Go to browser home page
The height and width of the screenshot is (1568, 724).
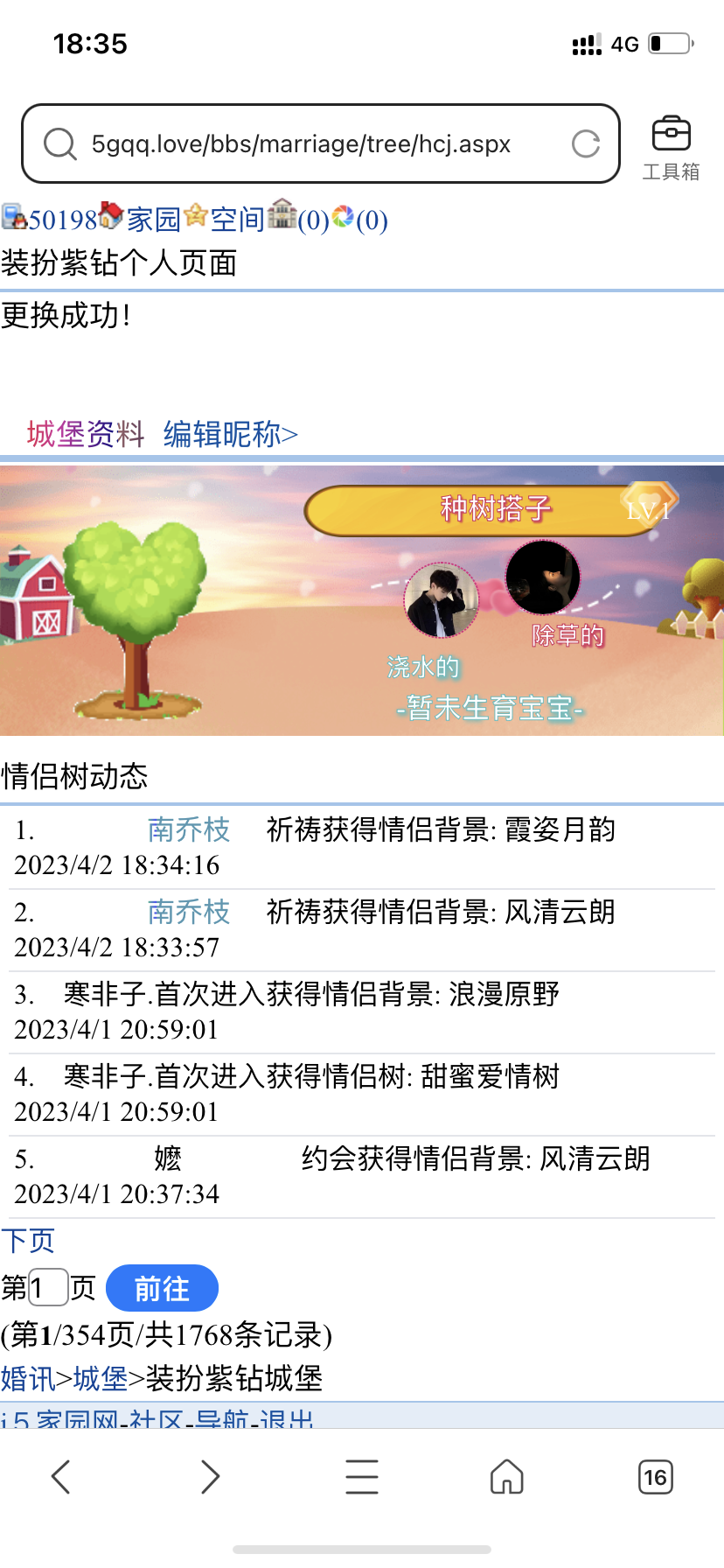(507, 1477)
